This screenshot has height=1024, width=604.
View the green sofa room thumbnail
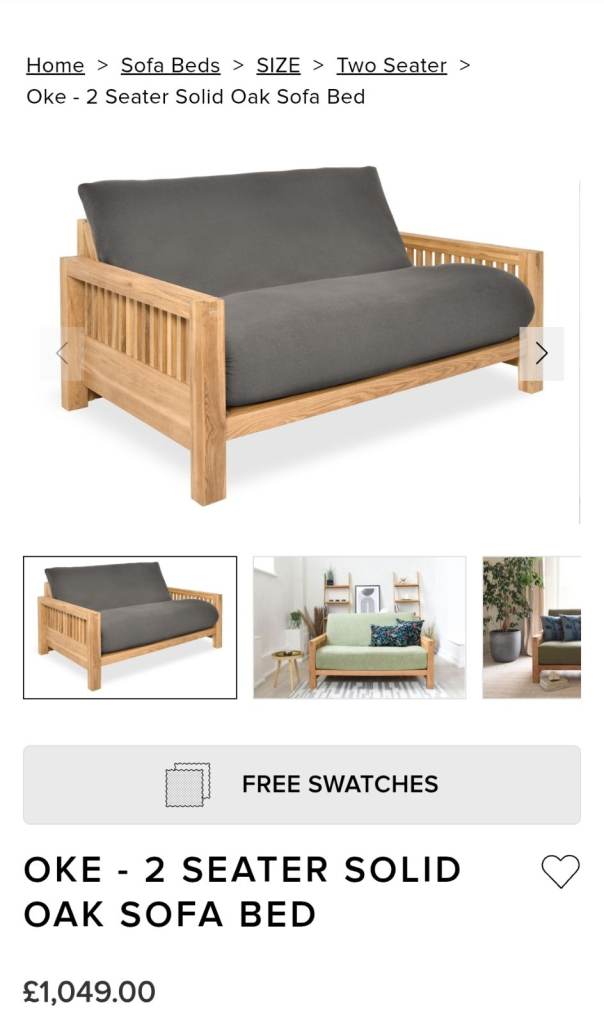point(359,627)
